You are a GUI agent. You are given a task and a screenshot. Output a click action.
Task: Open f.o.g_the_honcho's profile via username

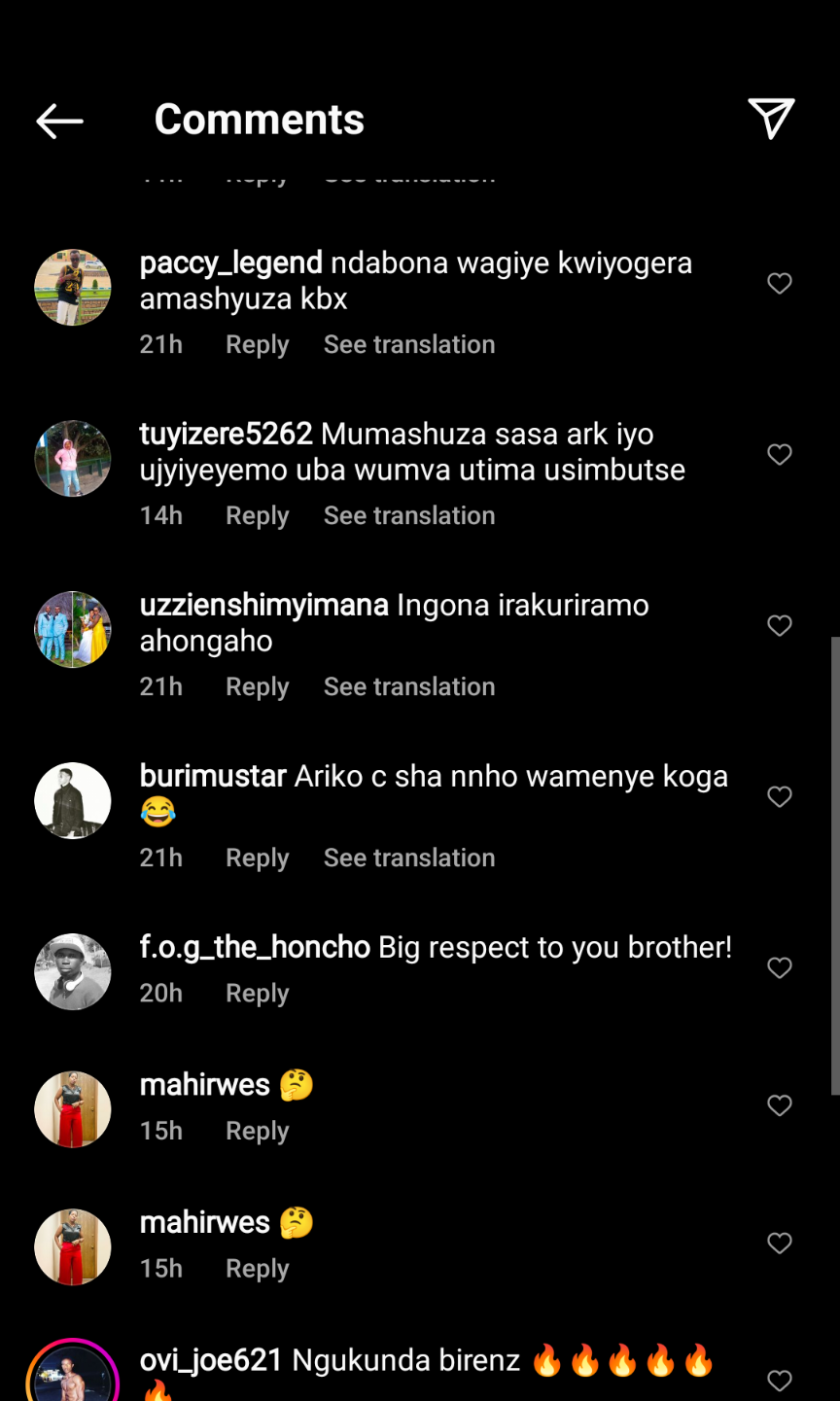click(x=255, y=948)
